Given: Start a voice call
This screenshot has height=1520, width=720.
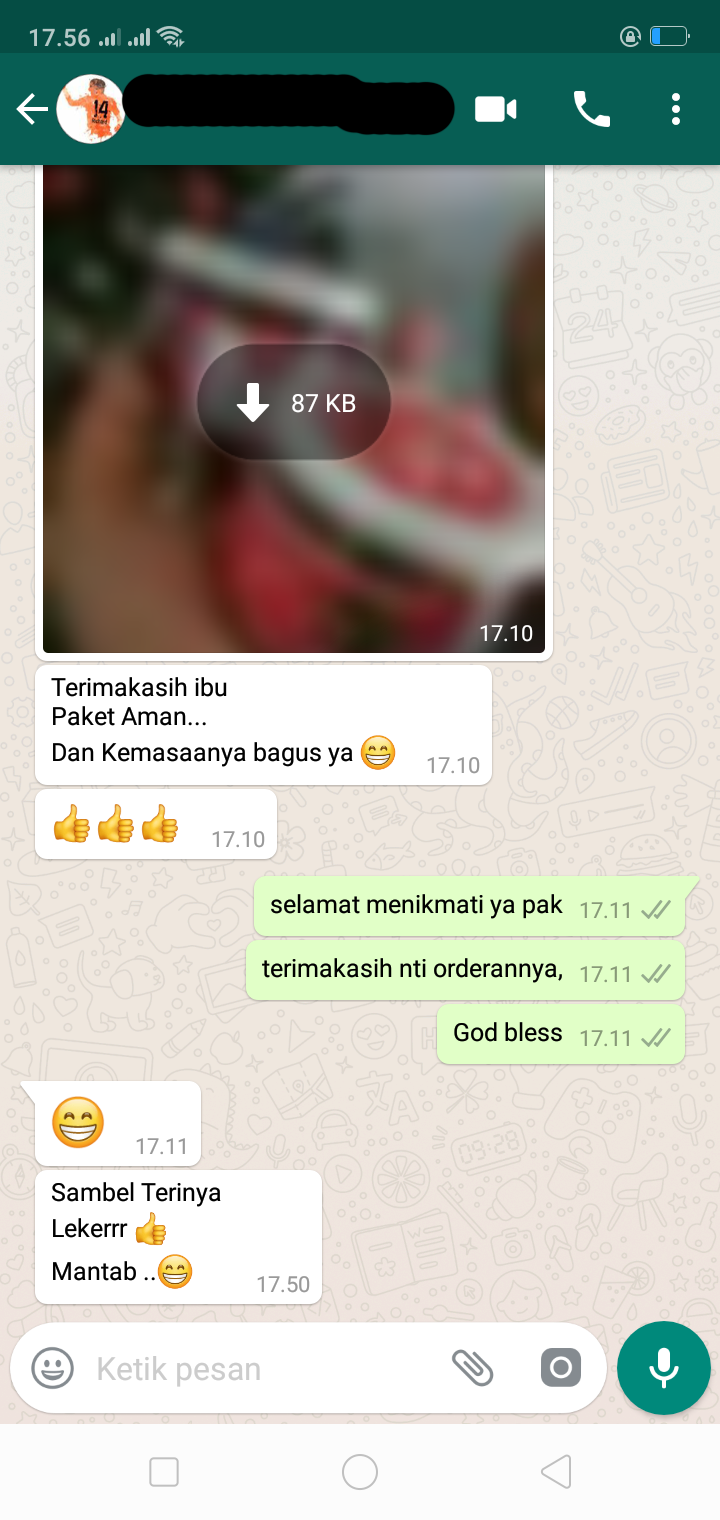Looking at the screenshot, I should click(591, 109).
